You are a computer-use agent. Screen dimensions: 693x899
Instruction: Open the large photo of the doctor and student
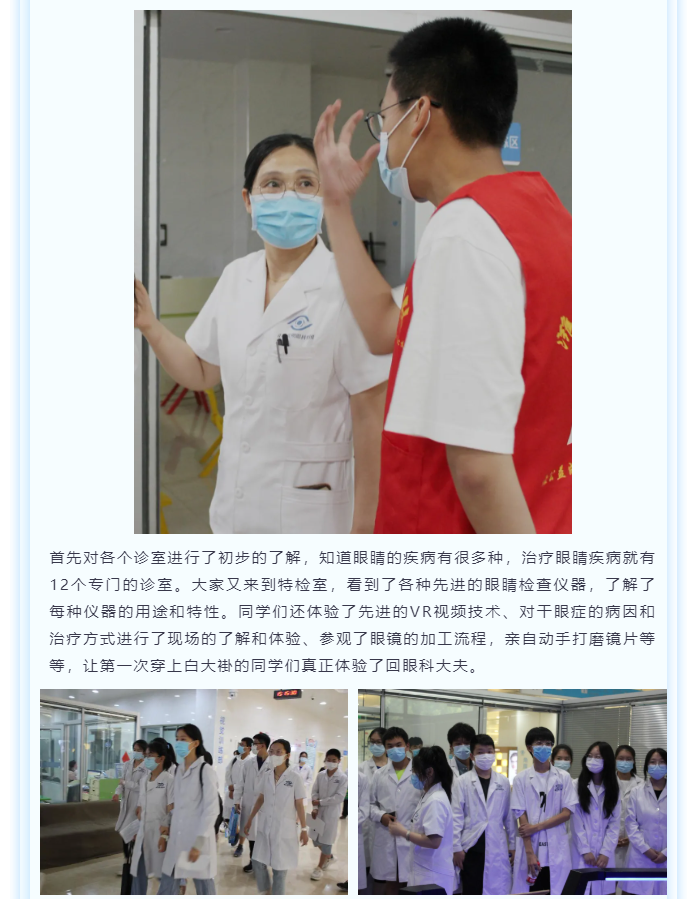pyautogui.click(x=352, y=271)
